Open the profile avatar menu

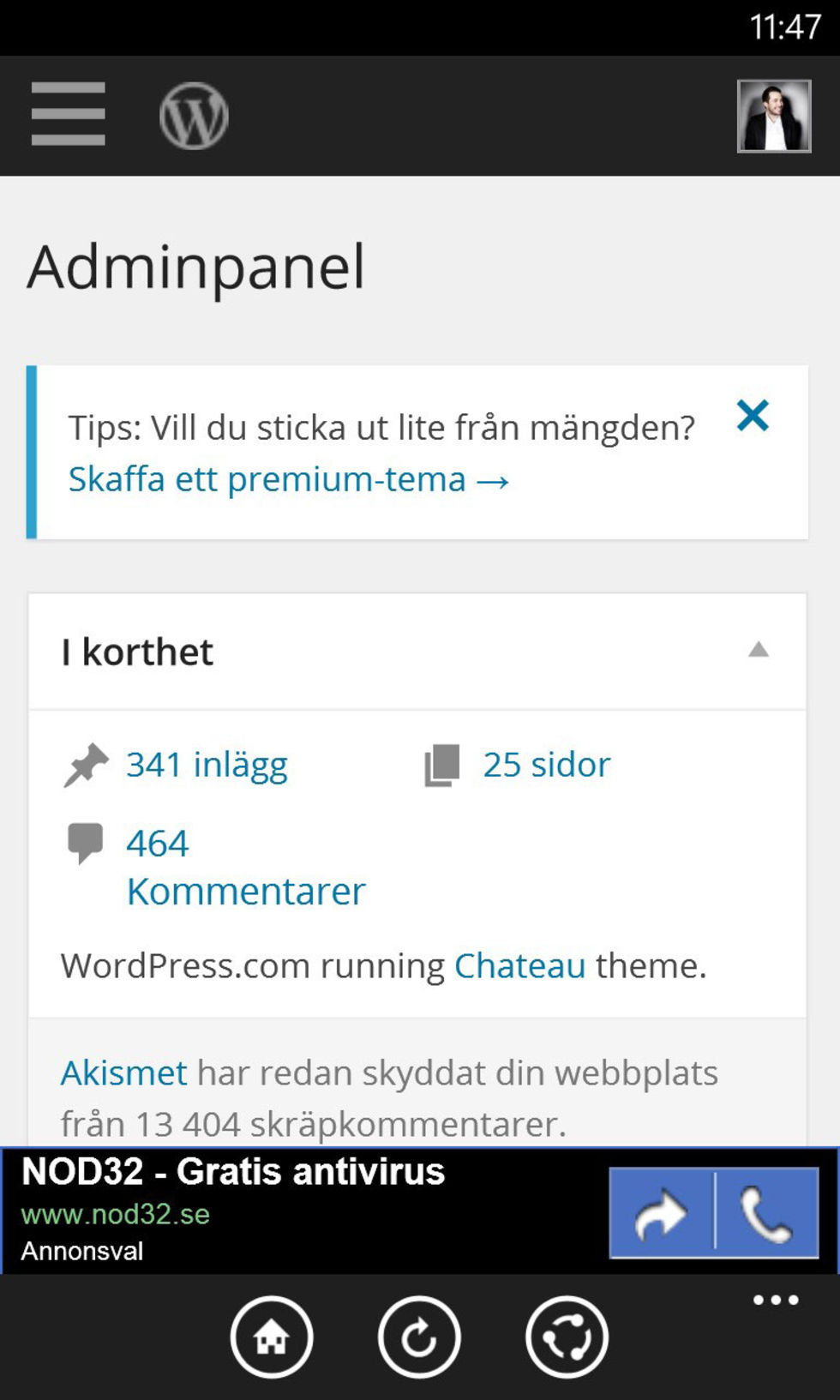774,116
